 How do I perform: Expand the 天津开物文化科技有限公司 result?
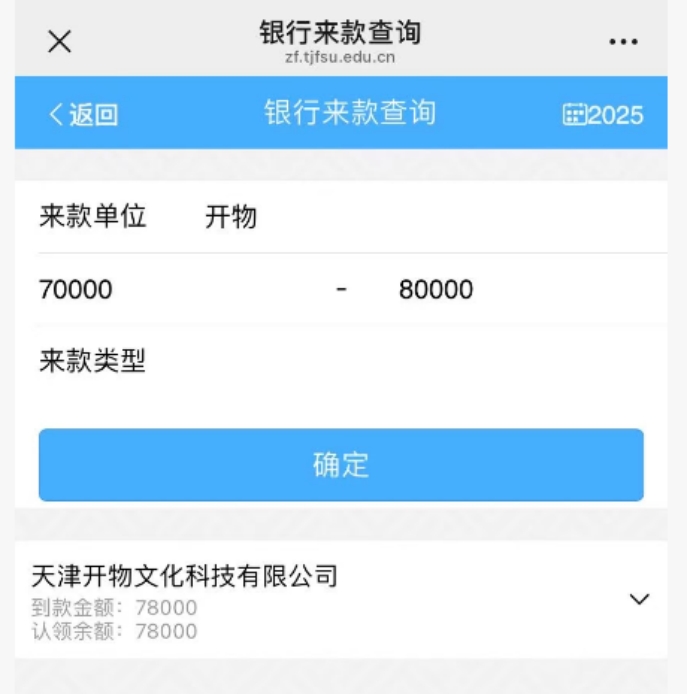click(638, 599)
